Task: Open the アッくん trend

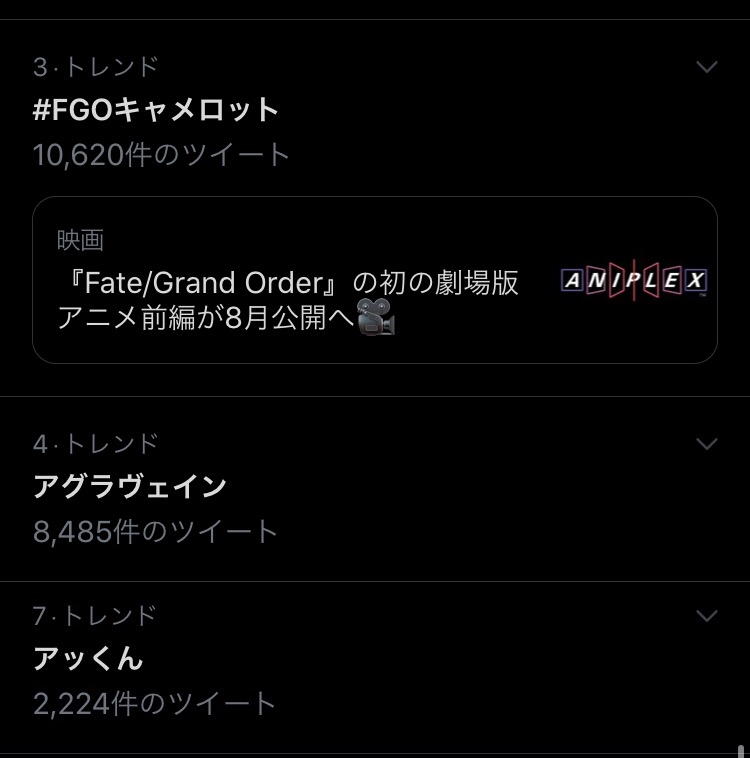Action: (88, 659)
